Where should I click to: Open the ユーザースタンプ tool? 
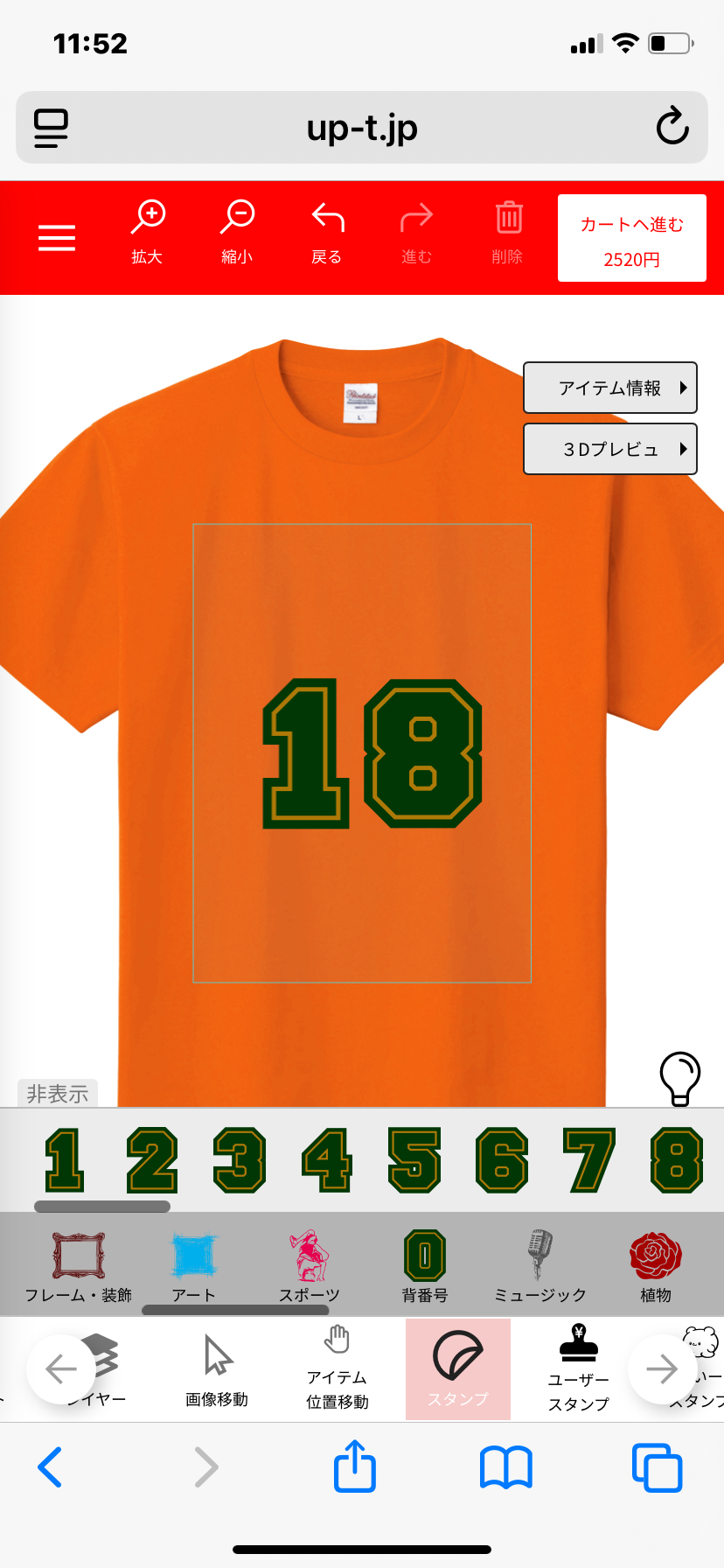pos(578,1368)
